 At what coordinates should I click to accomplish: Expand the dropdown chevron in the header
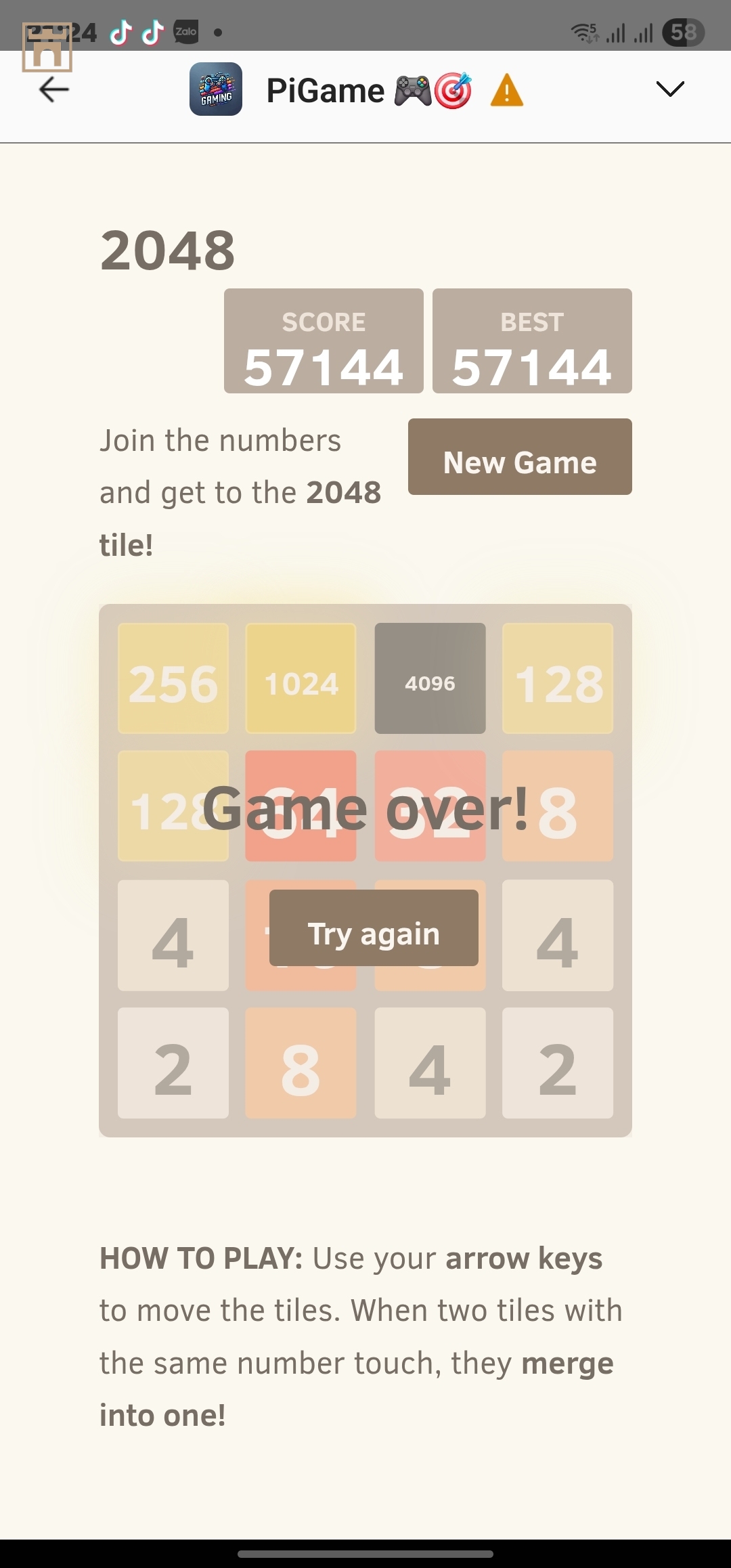670,89
